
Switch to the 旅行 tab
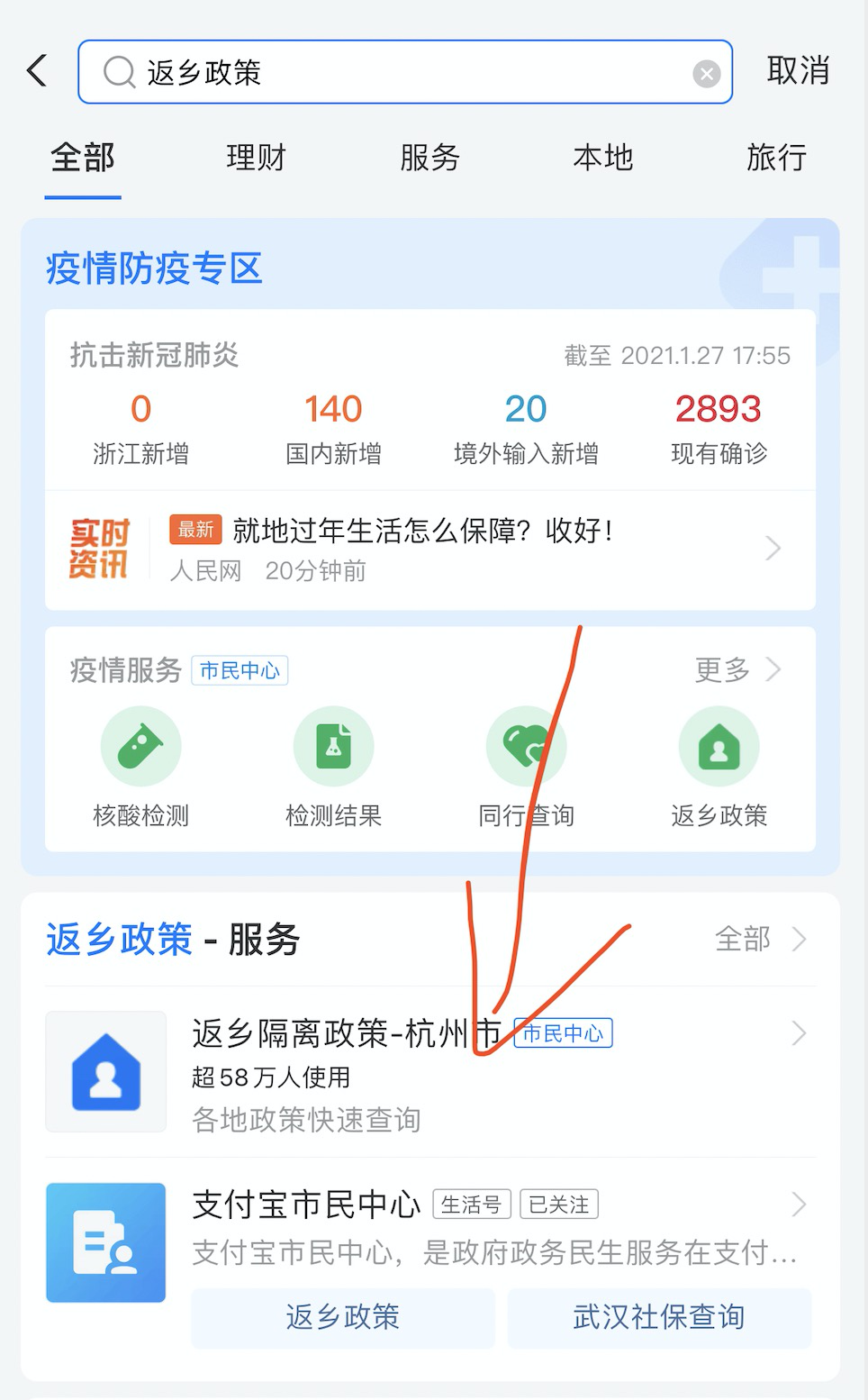coord(775,158)
